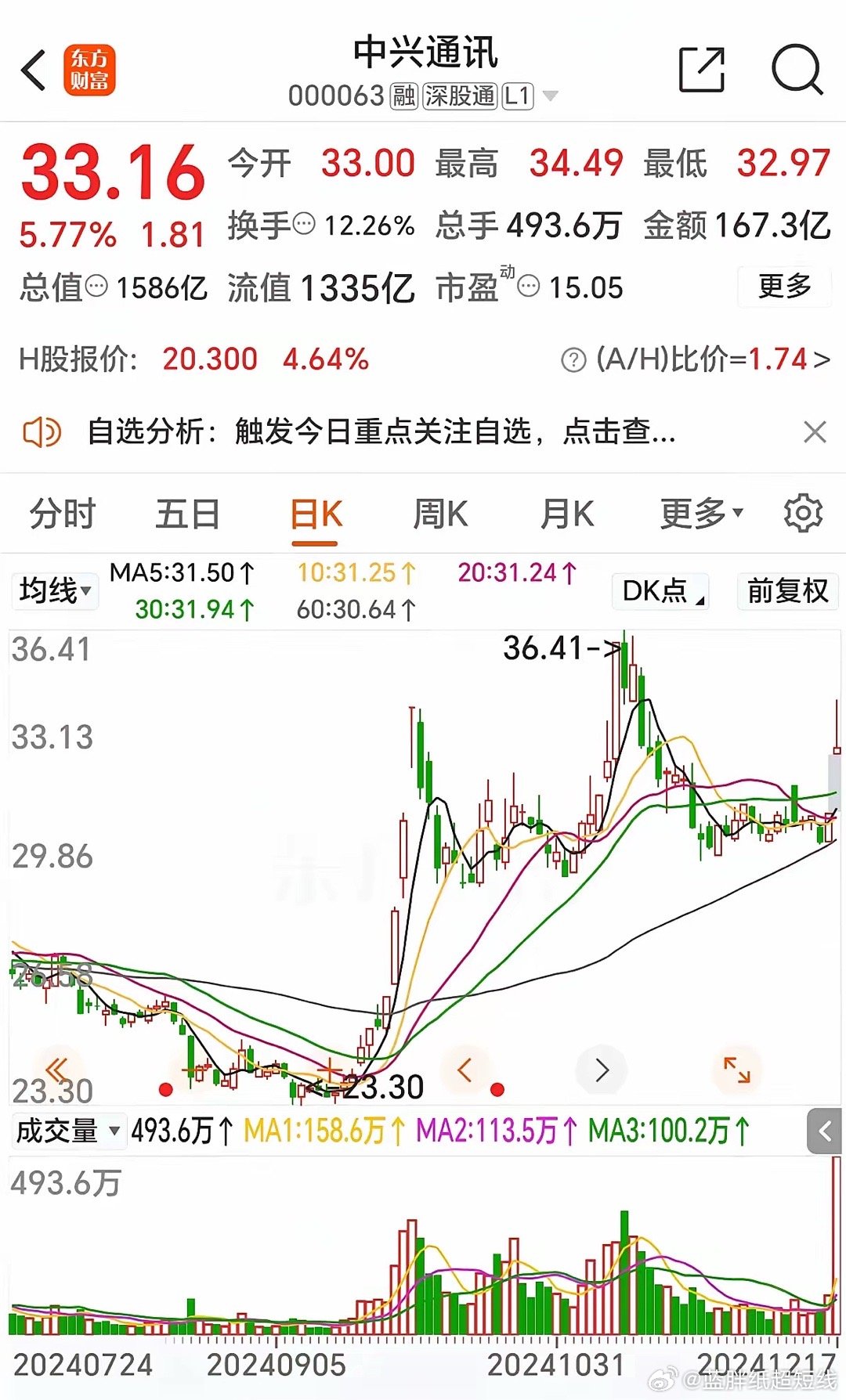Switch to the 分时 chart tab
Screen dimensions: 846x1400
(63, 514)
